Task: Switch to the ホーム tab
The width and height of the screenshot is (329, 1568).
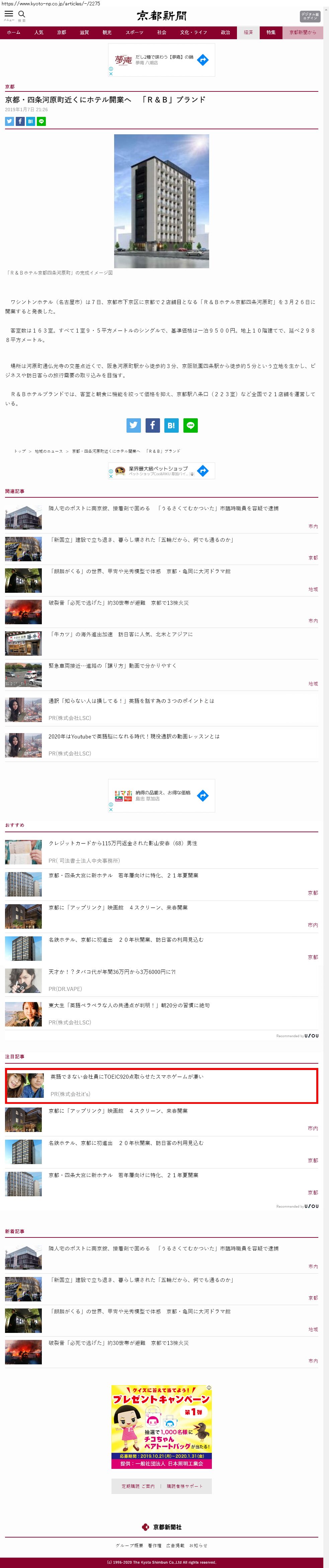Action: [13, 32]
